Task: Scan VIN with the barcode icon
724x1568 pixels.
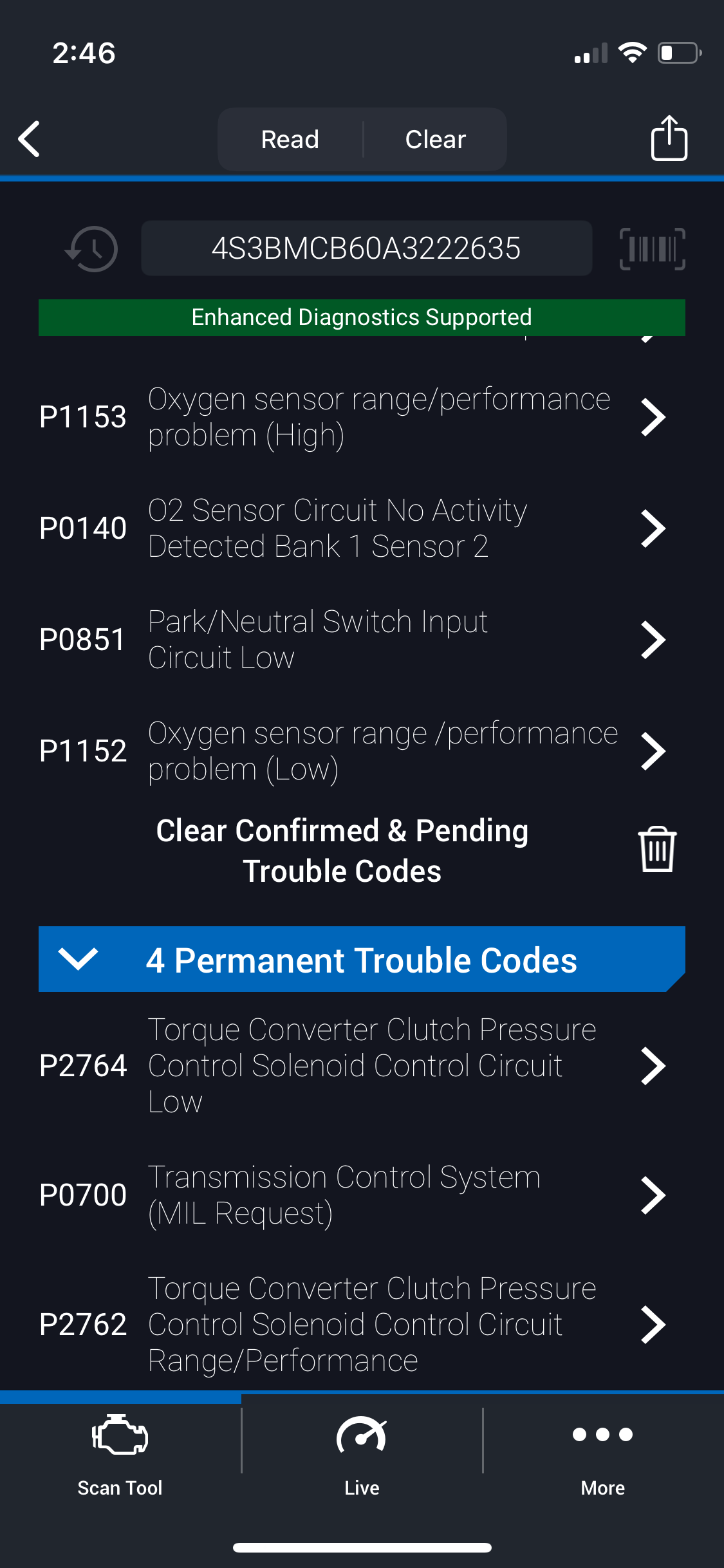Action: click(652, 248)
